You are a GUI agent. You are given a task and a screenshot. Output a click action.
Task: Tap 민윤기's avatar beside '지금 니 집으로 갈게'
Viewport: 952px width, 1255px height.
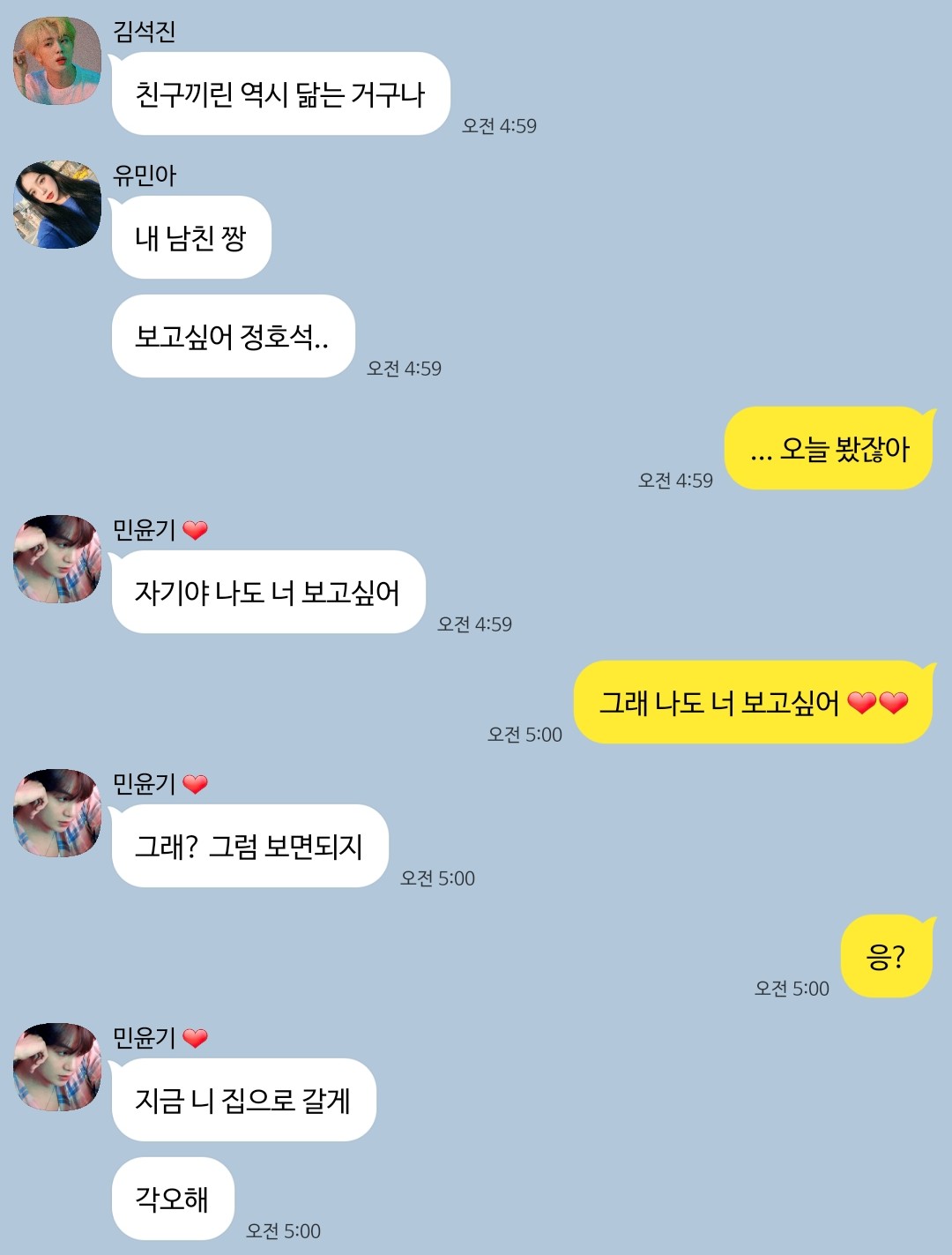[x=57, y=1067]
